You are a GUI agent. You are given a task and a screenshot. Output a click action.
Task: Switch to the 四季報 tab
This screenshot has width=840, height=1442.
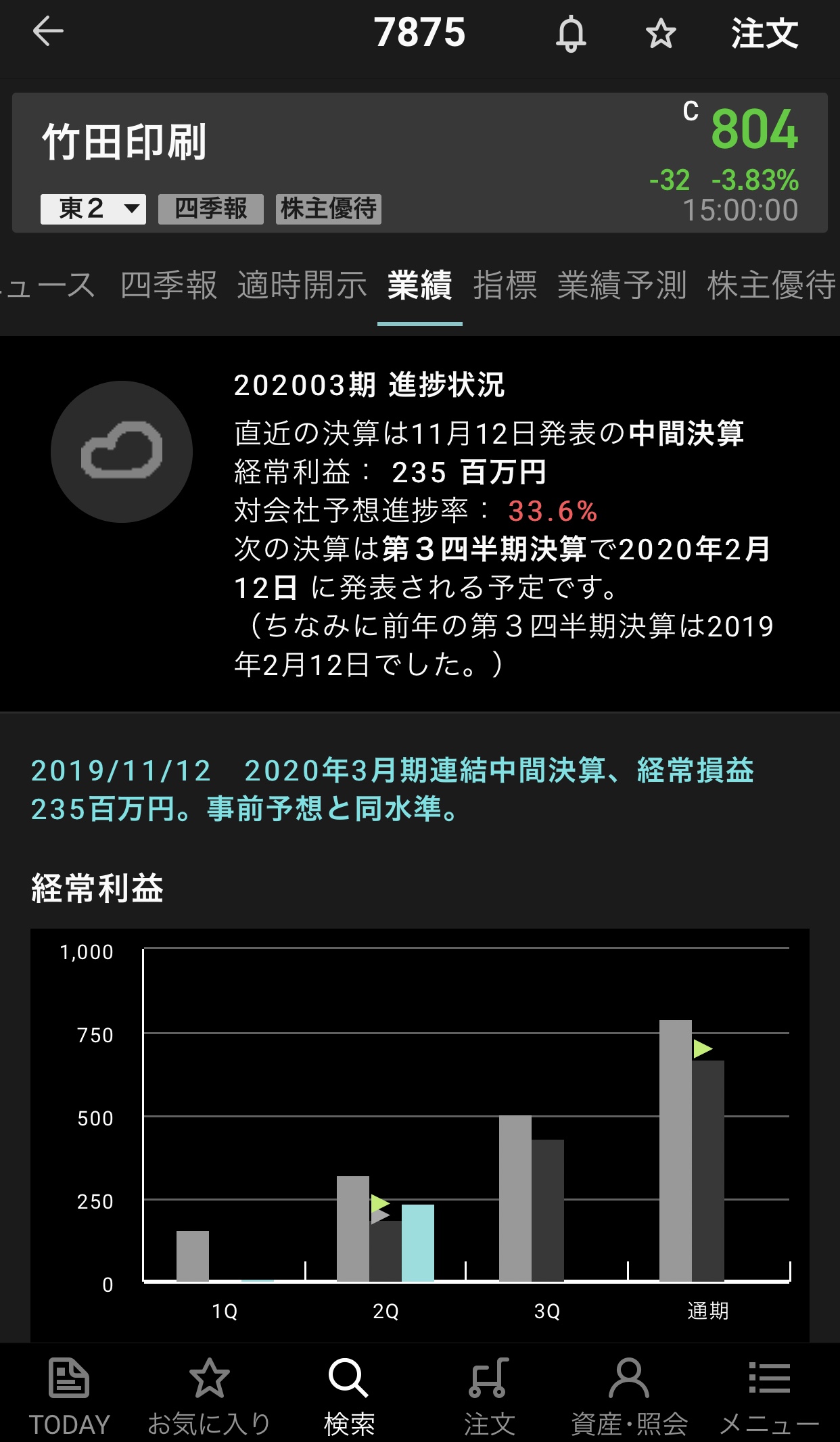(168, 285)
